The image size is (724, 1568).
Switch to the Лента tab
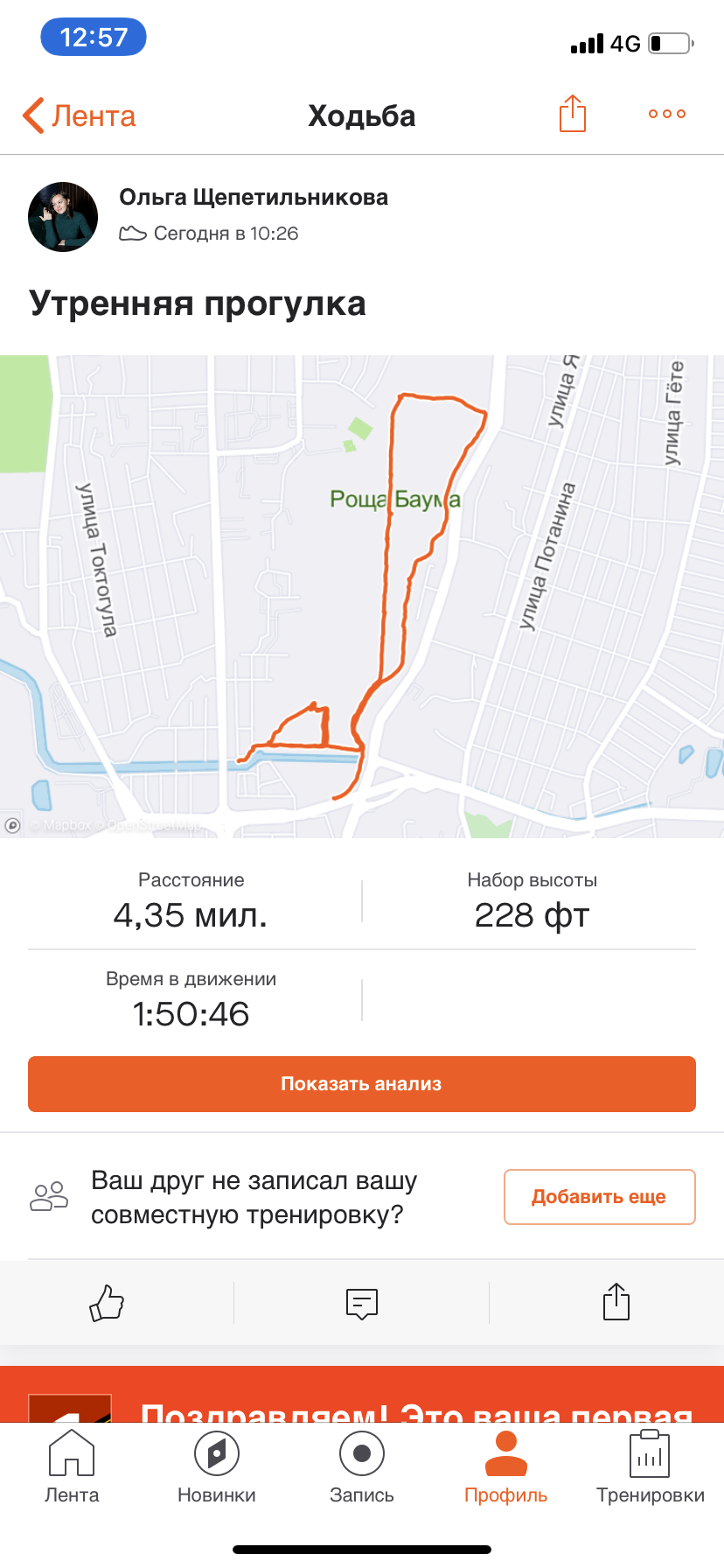(72, 1467)
